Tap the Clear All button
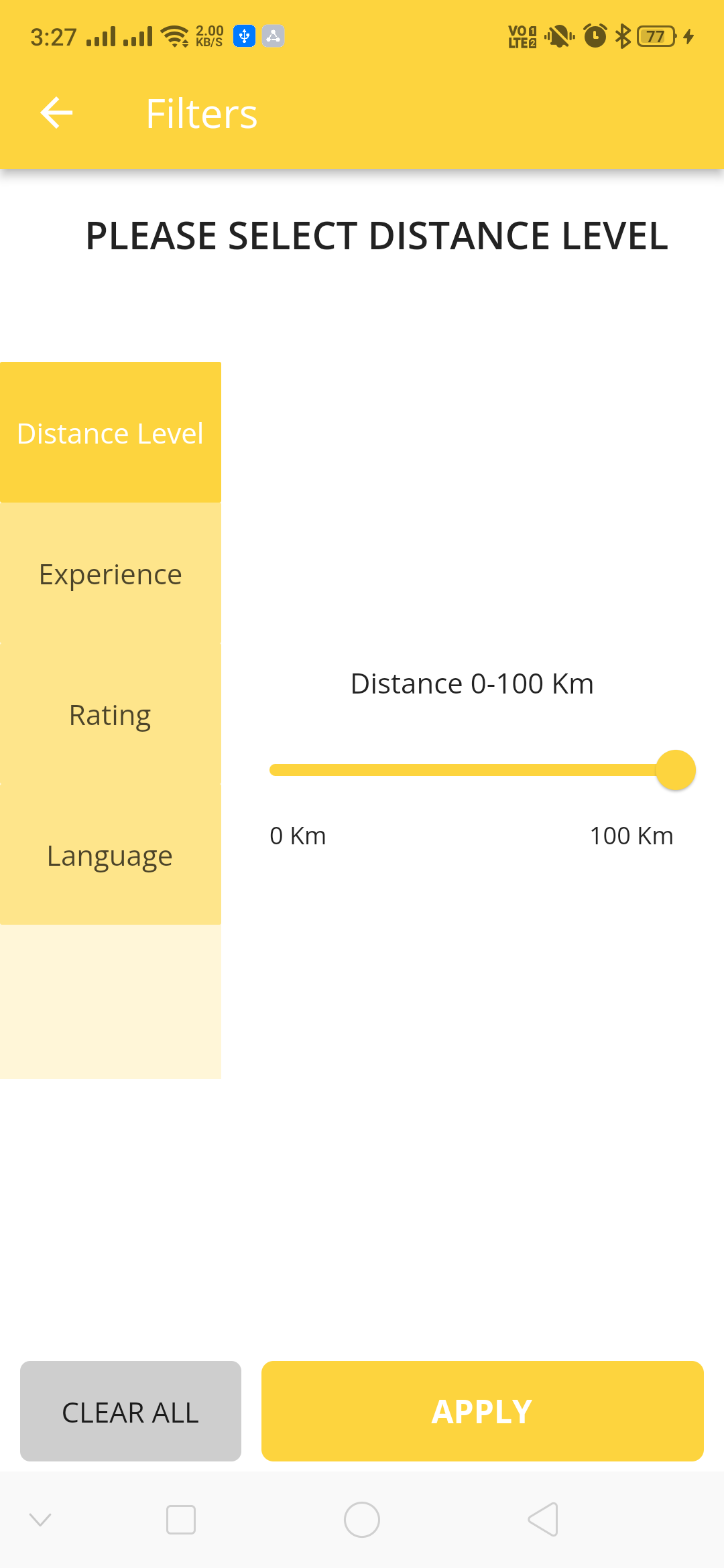724x1568 pixels. coord(131,1411)
